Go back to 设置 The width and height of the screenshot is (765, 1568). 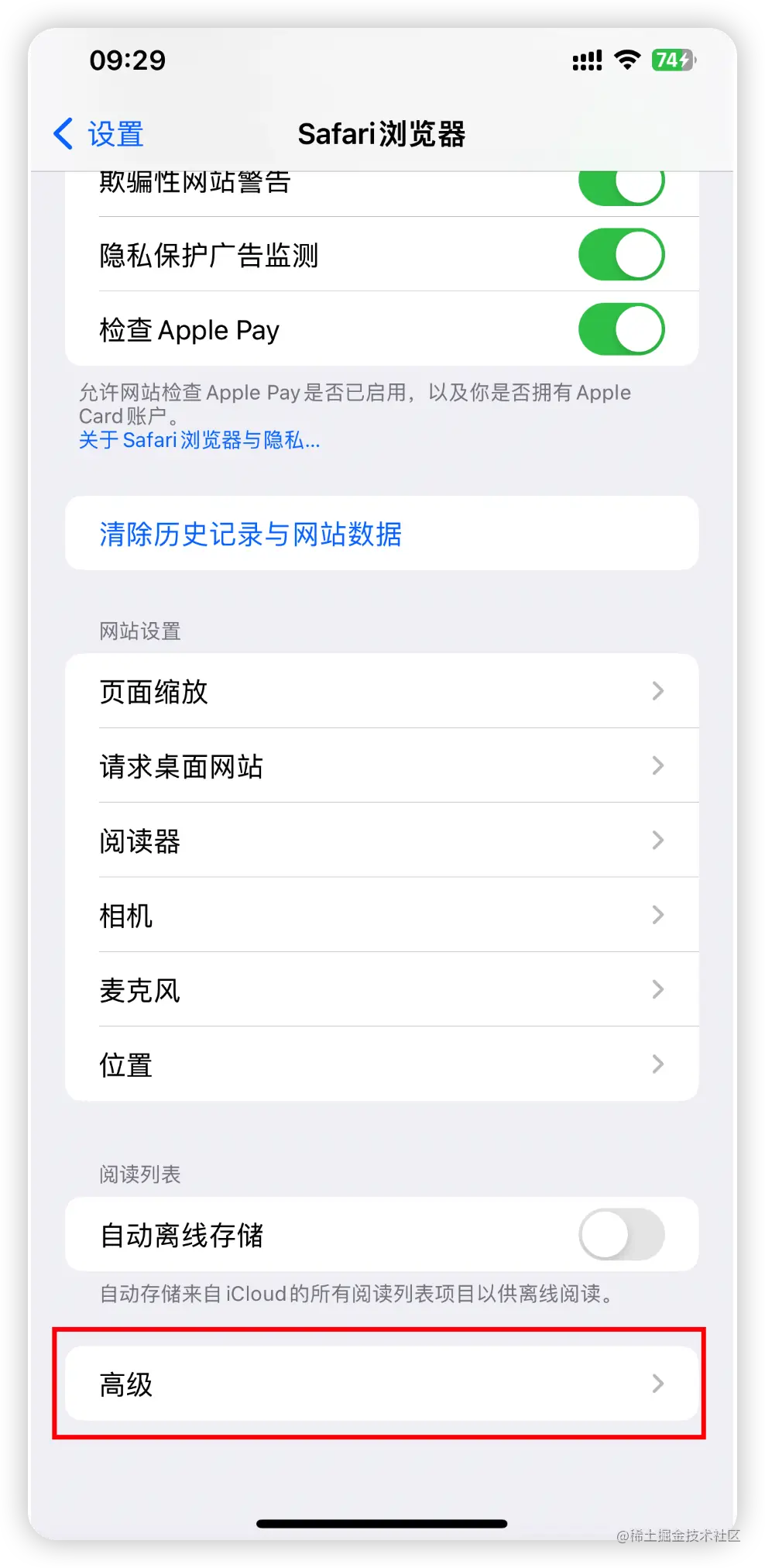coord(99,134)
